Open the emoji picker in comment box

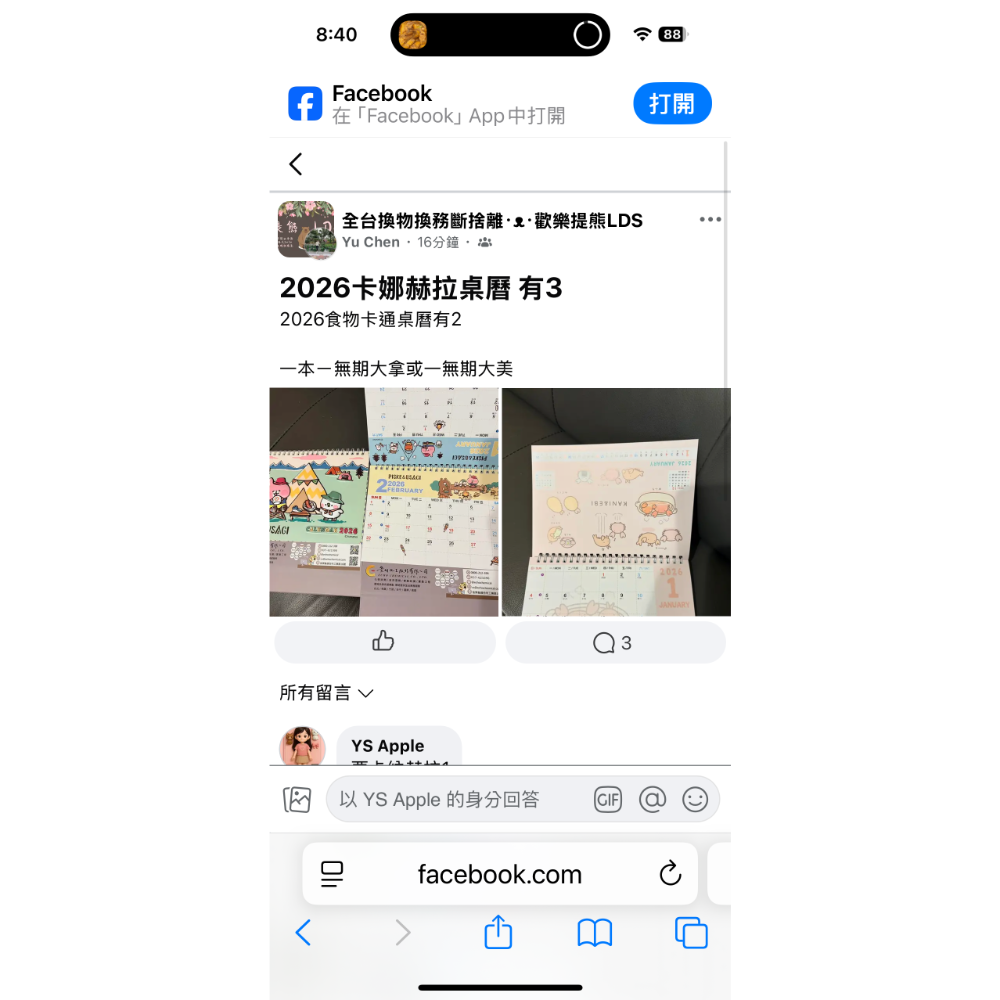[x=695, y=799]
